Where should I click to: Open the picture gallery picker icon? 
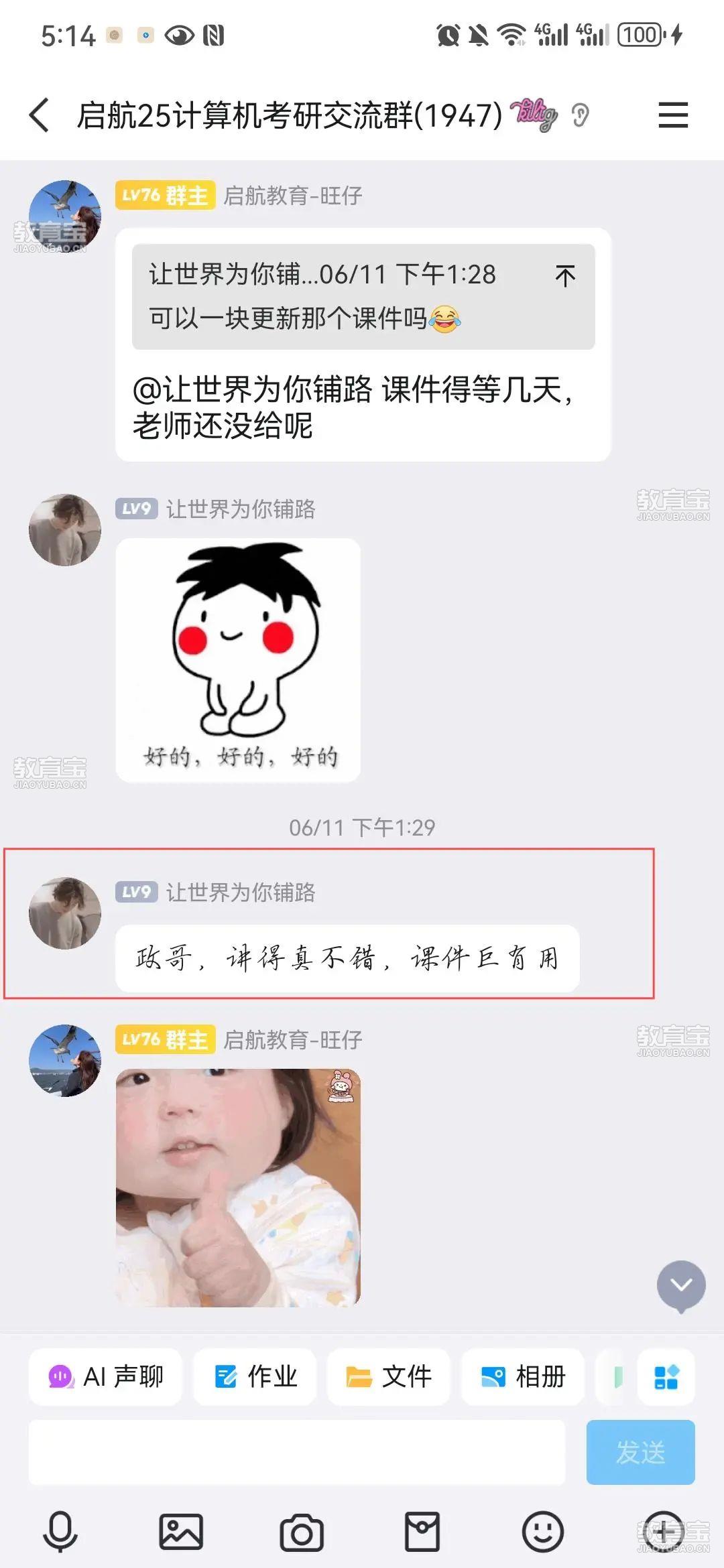pos(181,1532)
